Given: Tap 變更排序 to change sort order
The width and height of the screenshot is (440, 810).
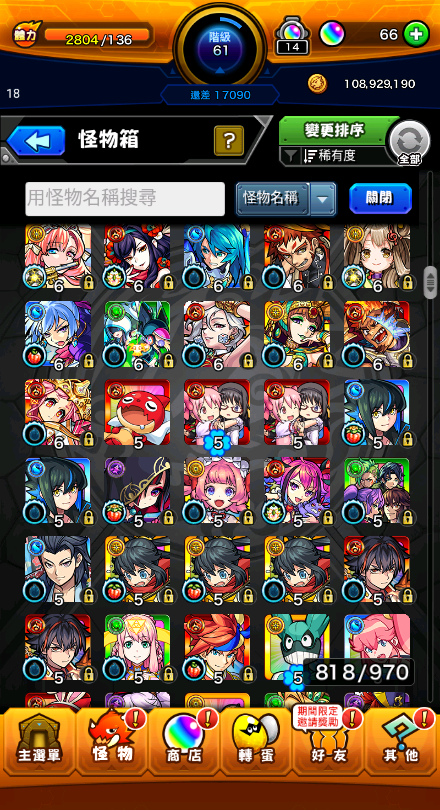Looking at the screenshot, I should 334,131.
